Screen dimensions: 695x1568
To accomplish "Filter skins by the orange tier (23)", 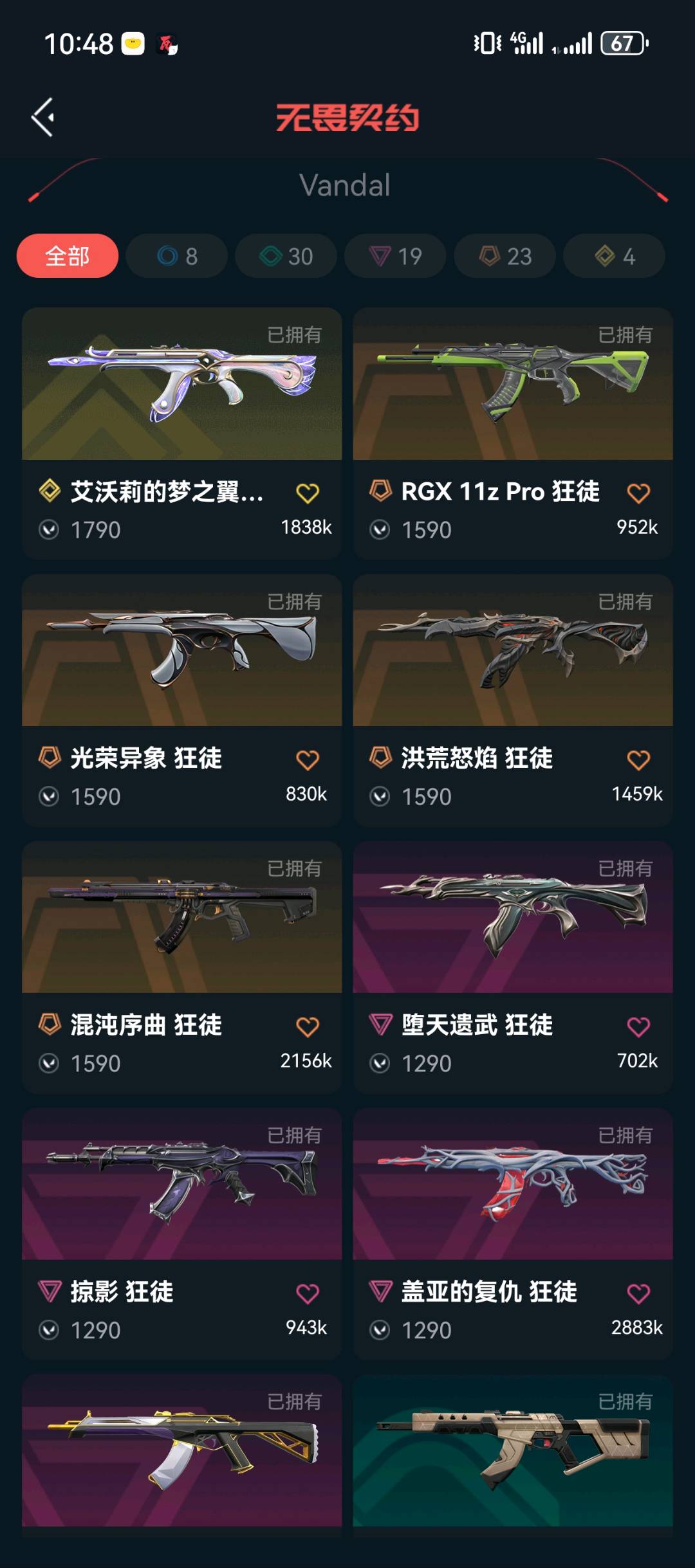I will (x=505, y=256).
